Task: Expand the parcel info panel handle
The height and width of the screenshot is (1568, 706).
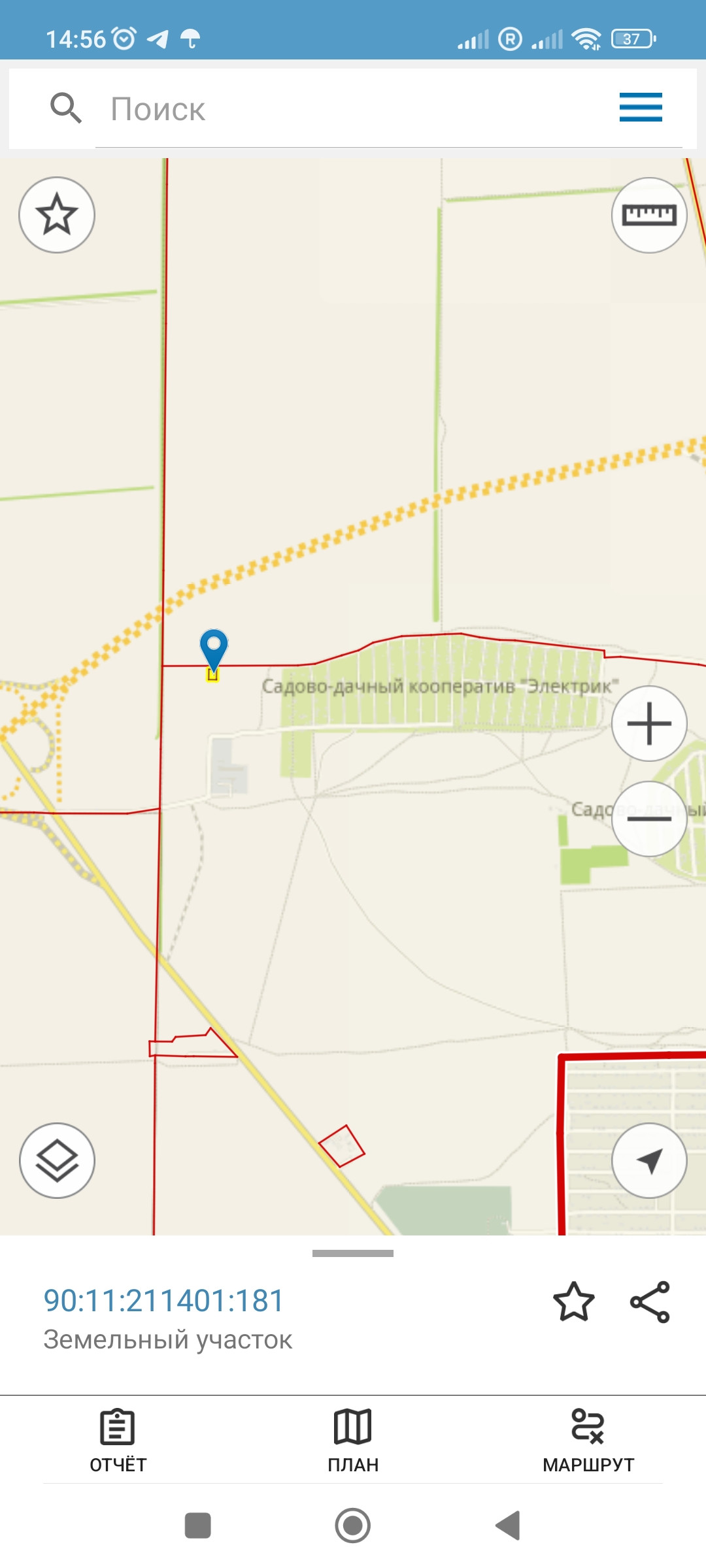Action: click(353, 1253)
